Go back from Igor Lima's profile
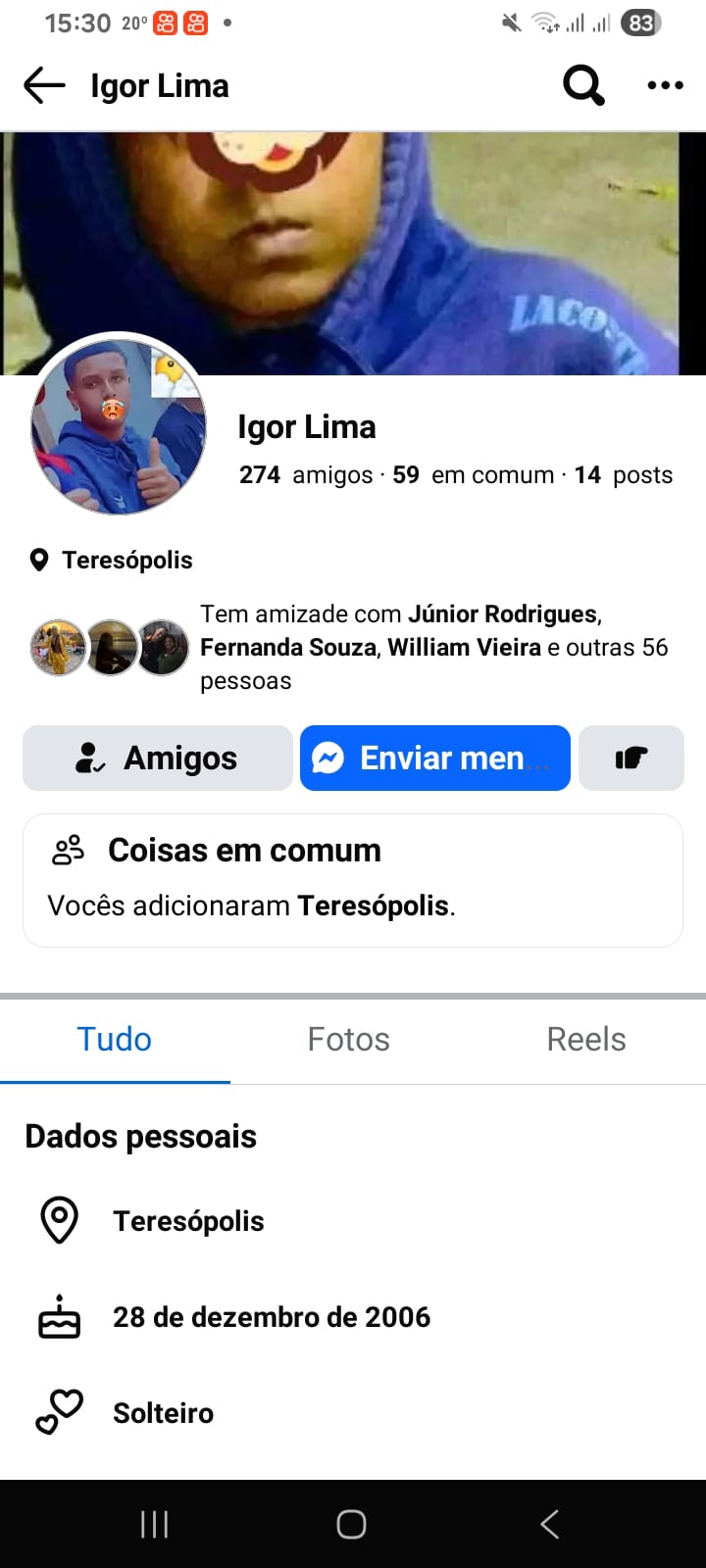Image resolution: width=706 pixels, height=1568 pixels. click(44, 86)
